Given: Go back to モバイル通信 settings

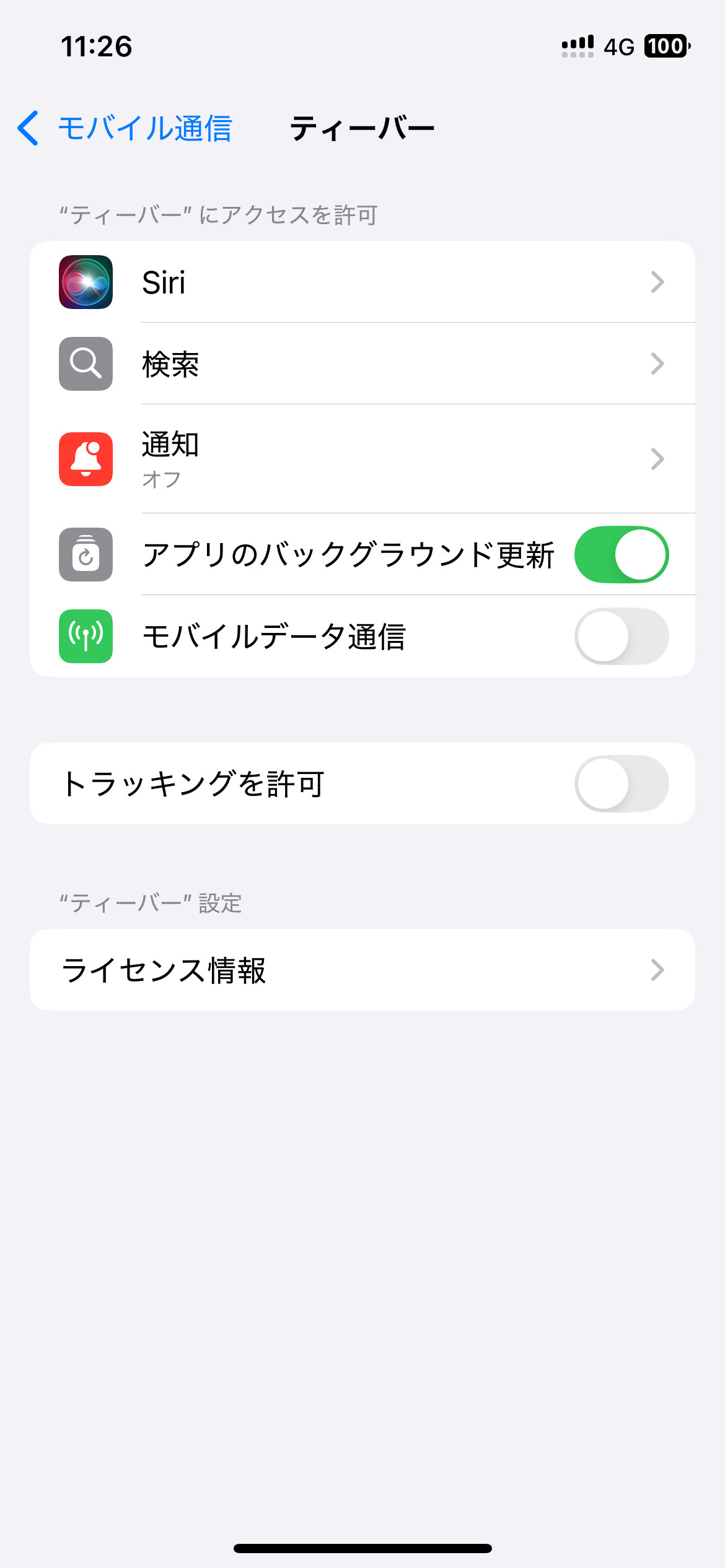Looking at the screenshot, I should (124, 128).
